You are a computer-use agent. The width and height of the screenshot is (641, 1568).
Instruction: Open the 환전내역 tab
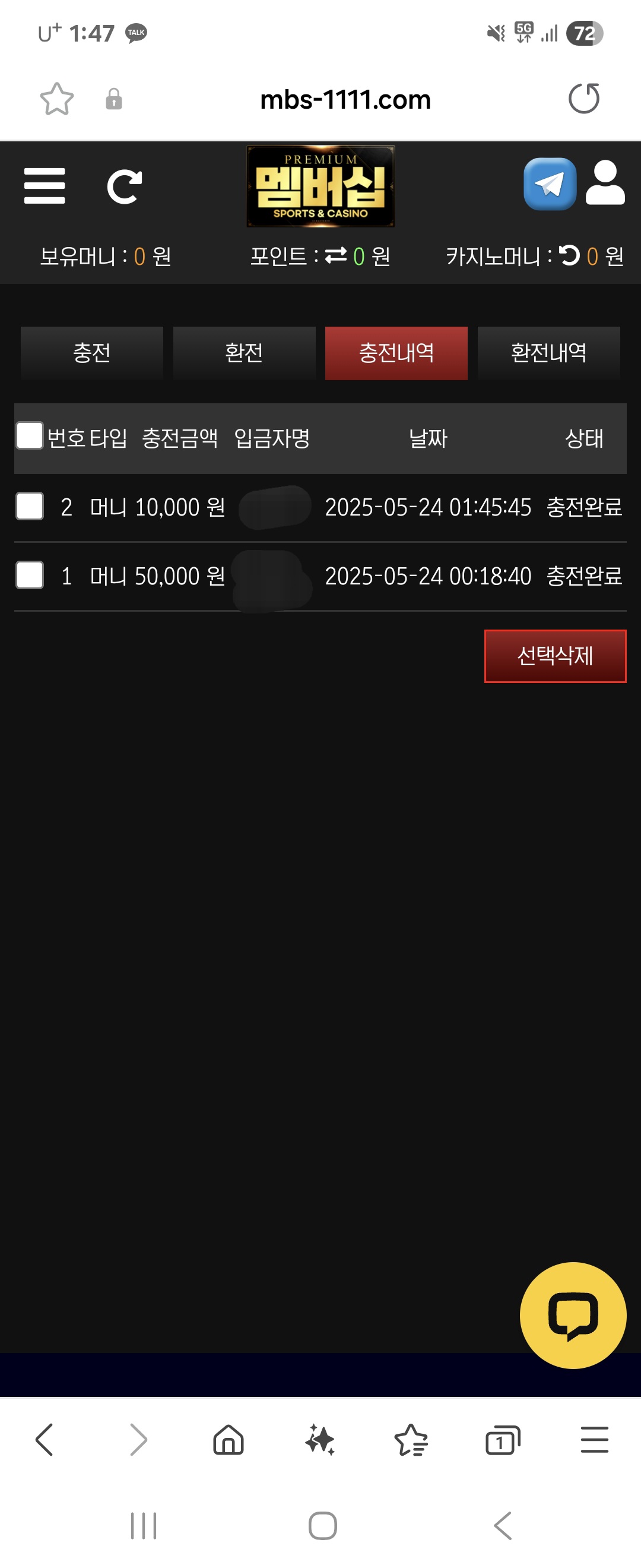(x=548, y=353)
